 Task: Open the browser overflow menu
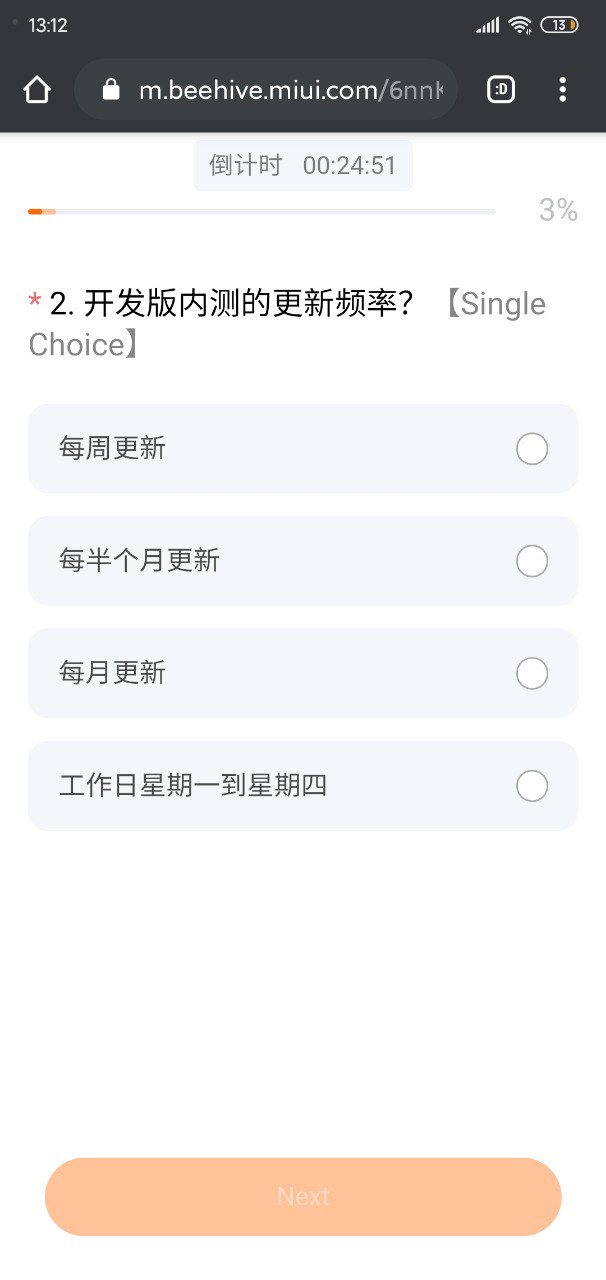pyautogui.click(x=562, y=90)
